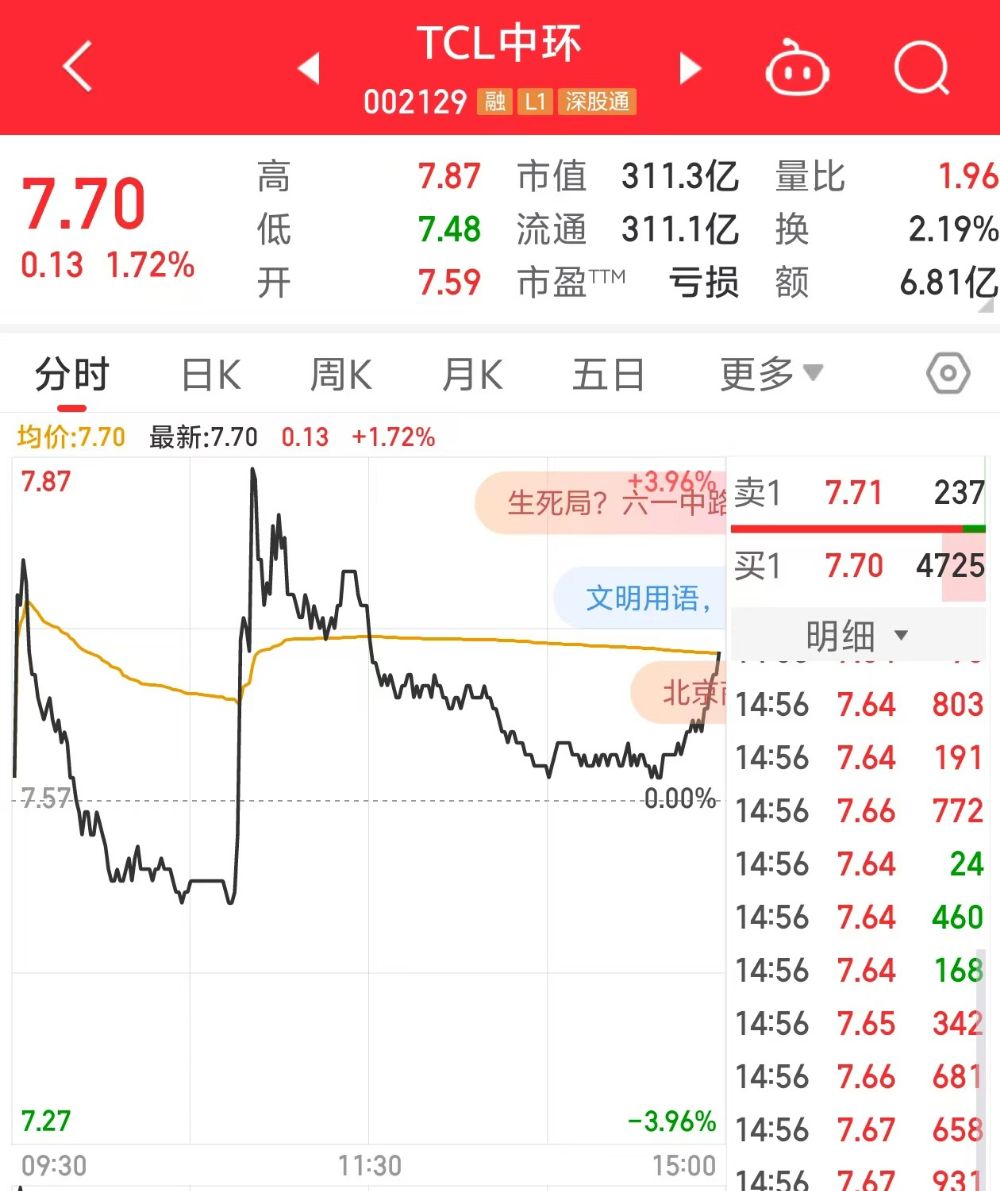The image size is (1000, 1191).
Task: Expand the 明细 dropdown
Action: (857, 635)
